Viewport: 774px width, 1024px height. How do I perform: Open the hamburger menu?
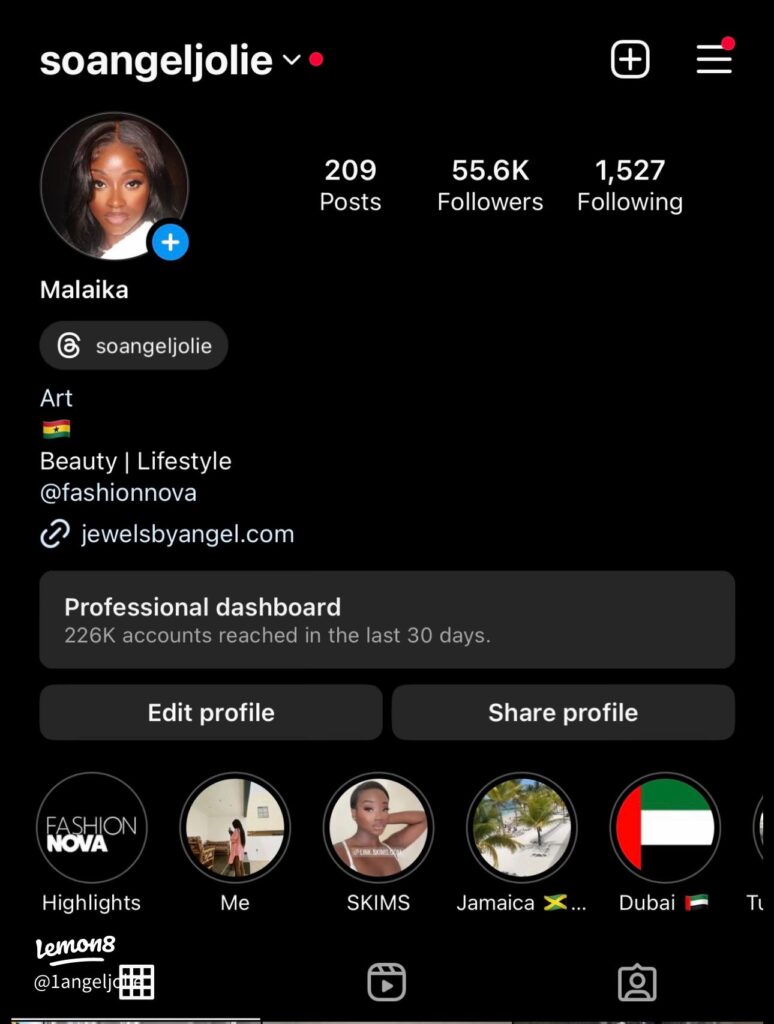(x=714, y=59)
